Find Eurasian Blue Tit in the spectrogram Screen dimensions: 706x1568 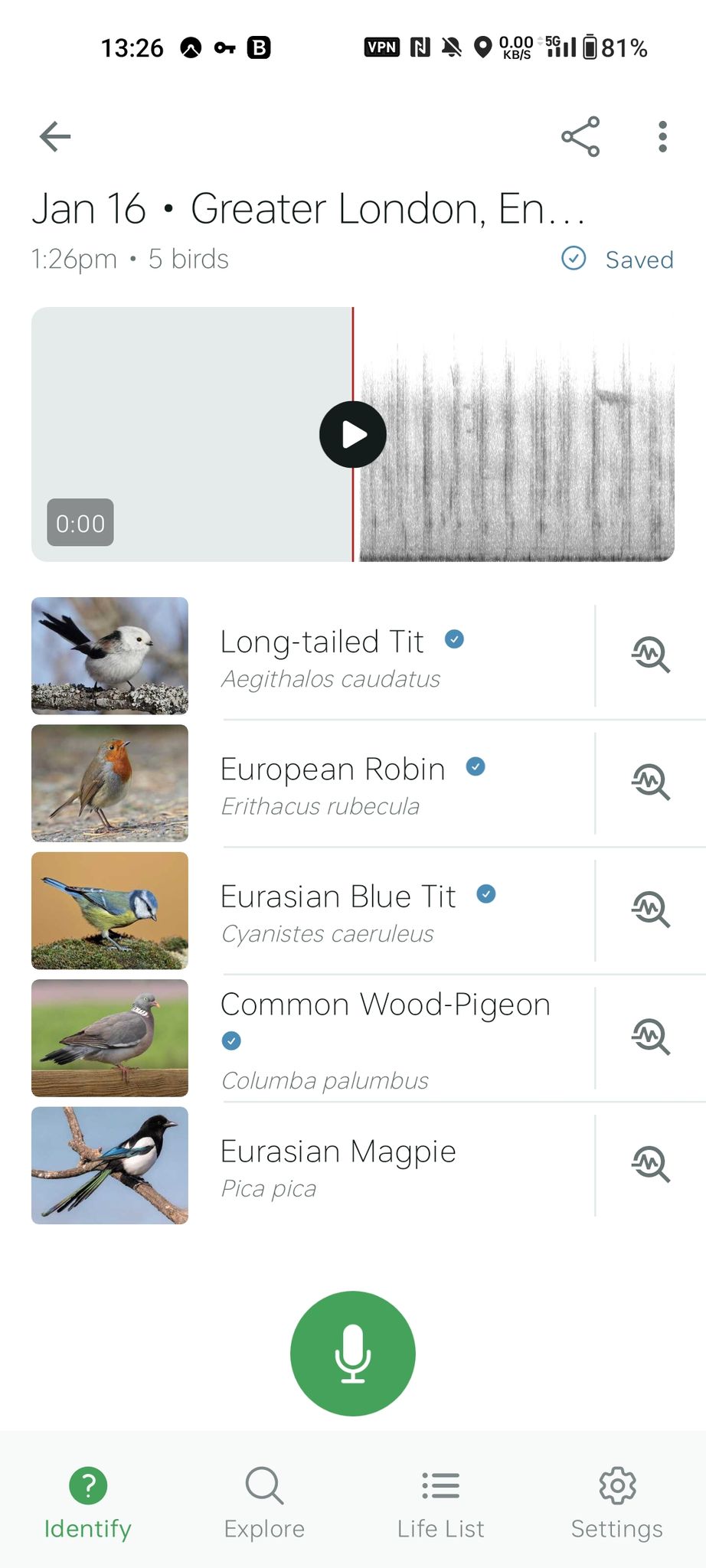point(651,910)
